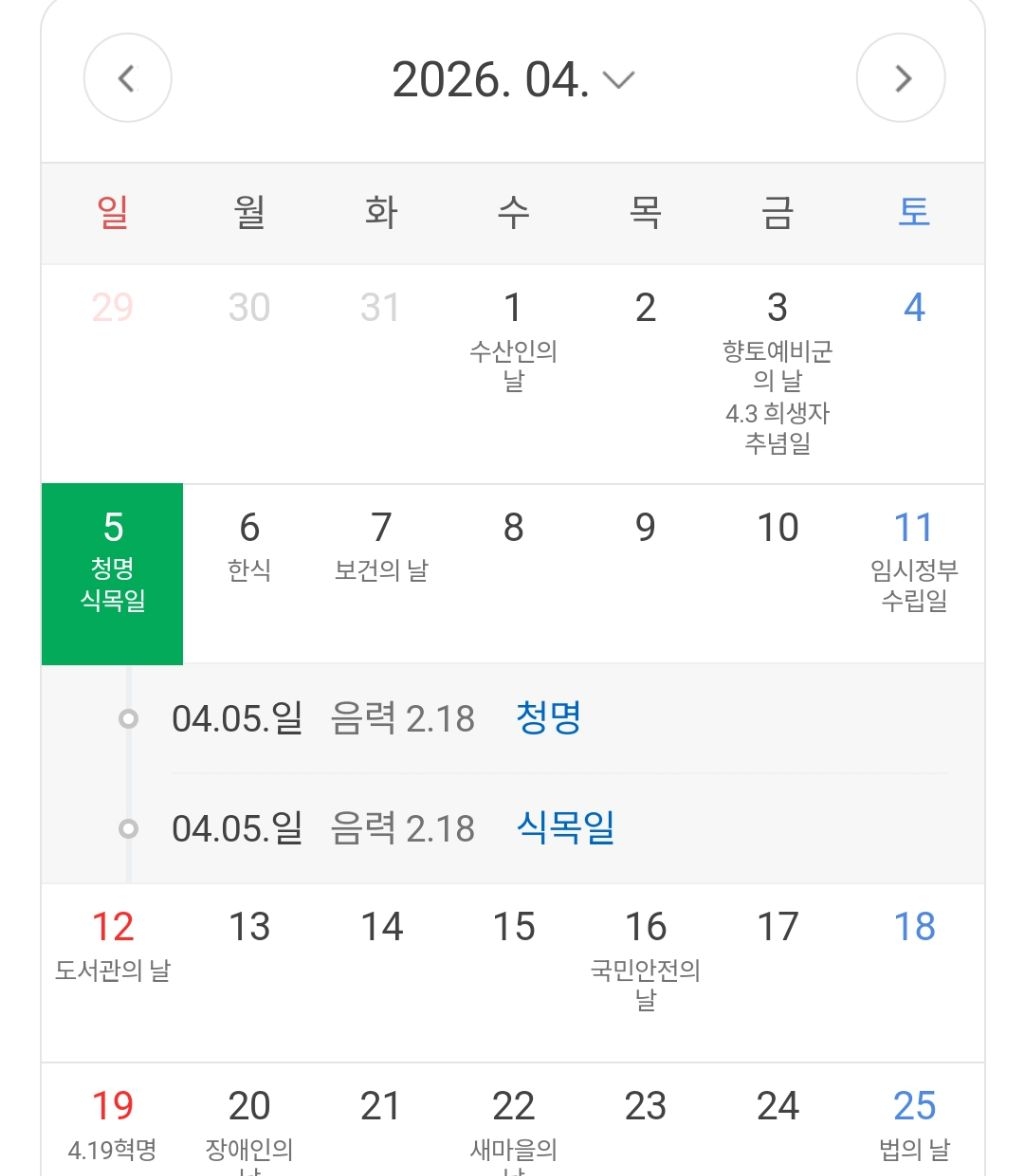
Task: Open the 청명 link
Action: pyautogui.click(x=549, y=718)
